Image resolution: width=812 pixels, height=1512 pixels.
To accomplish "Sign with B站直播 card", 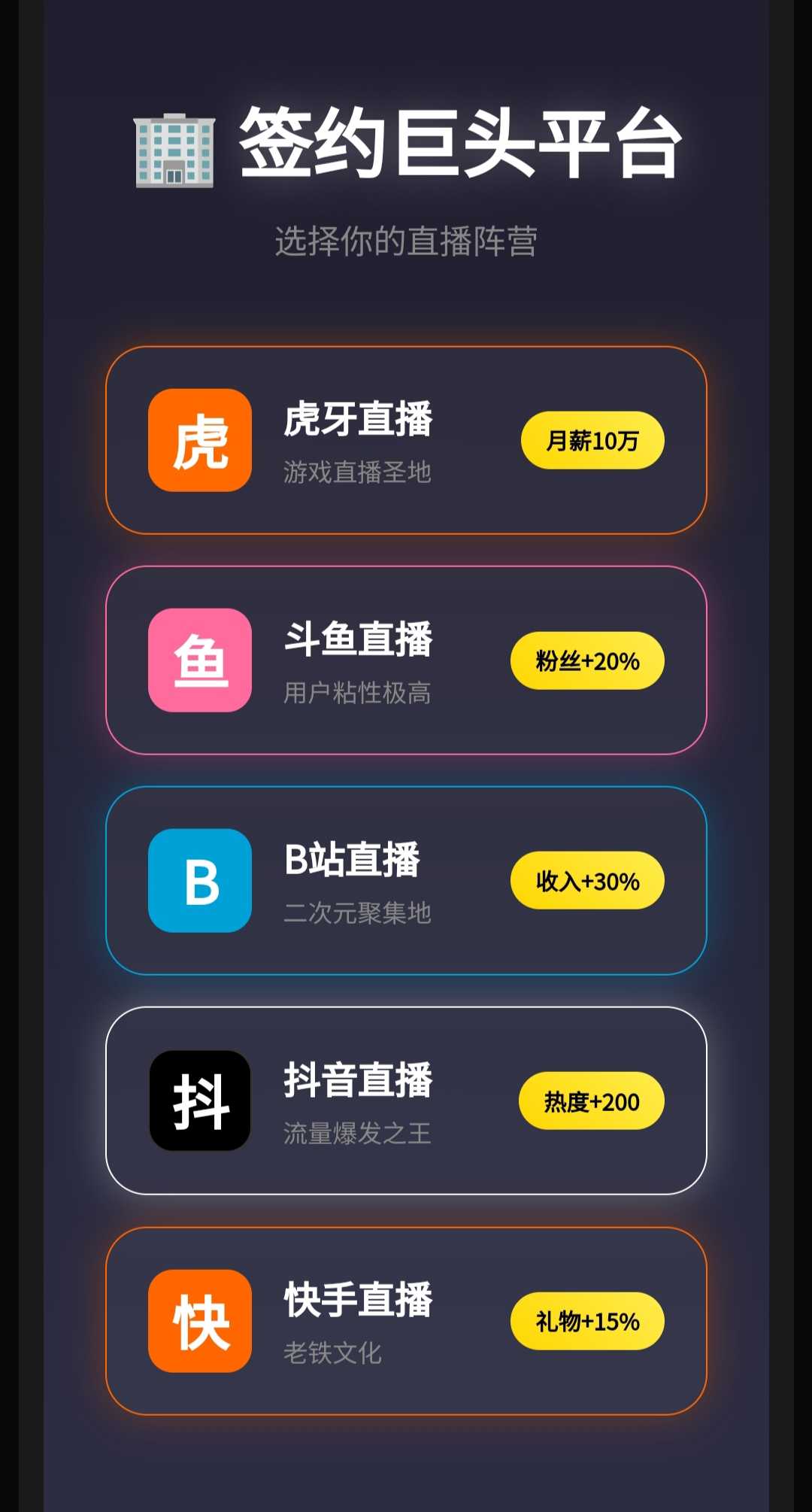I will point(406,880).
